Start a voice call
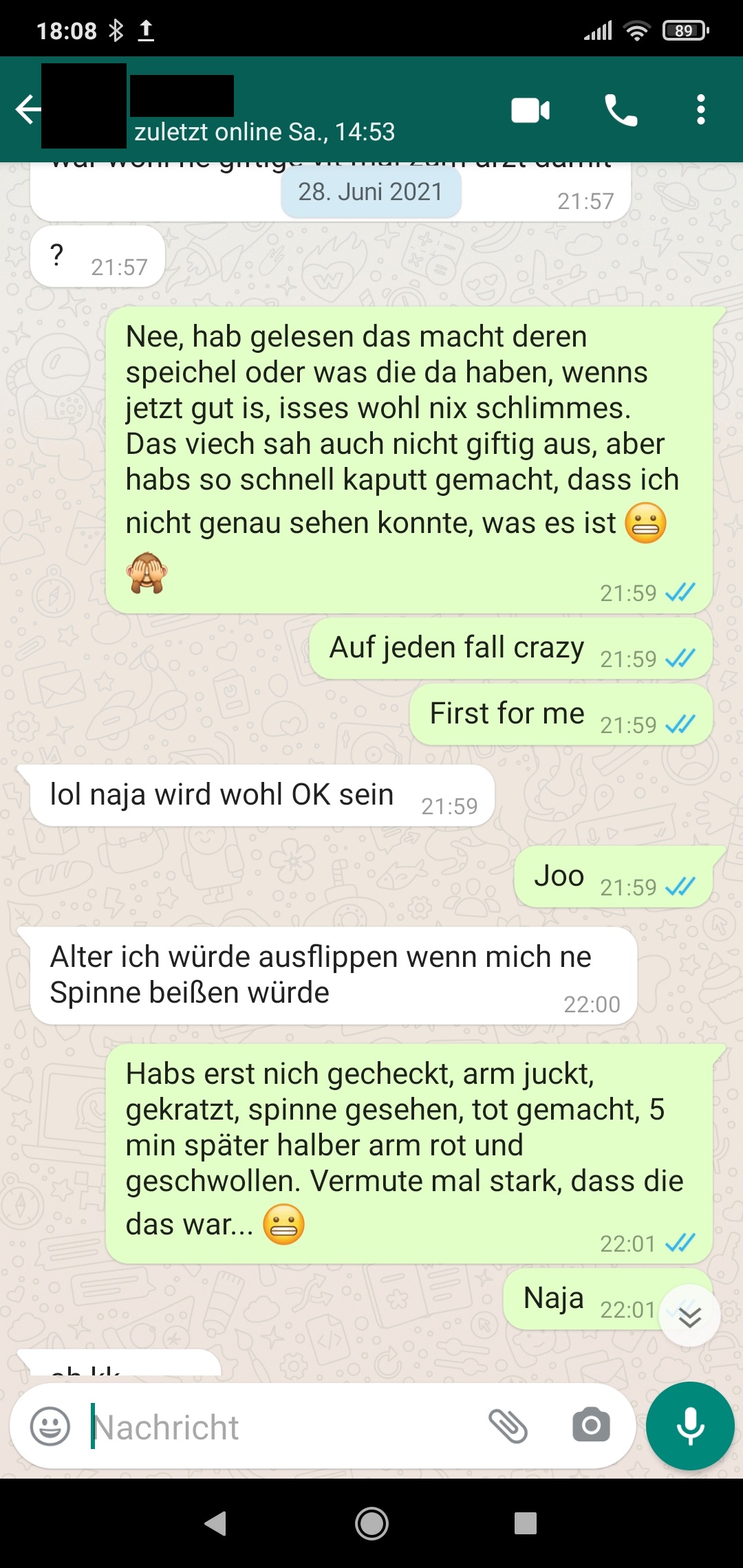 [x=621, y=110]
